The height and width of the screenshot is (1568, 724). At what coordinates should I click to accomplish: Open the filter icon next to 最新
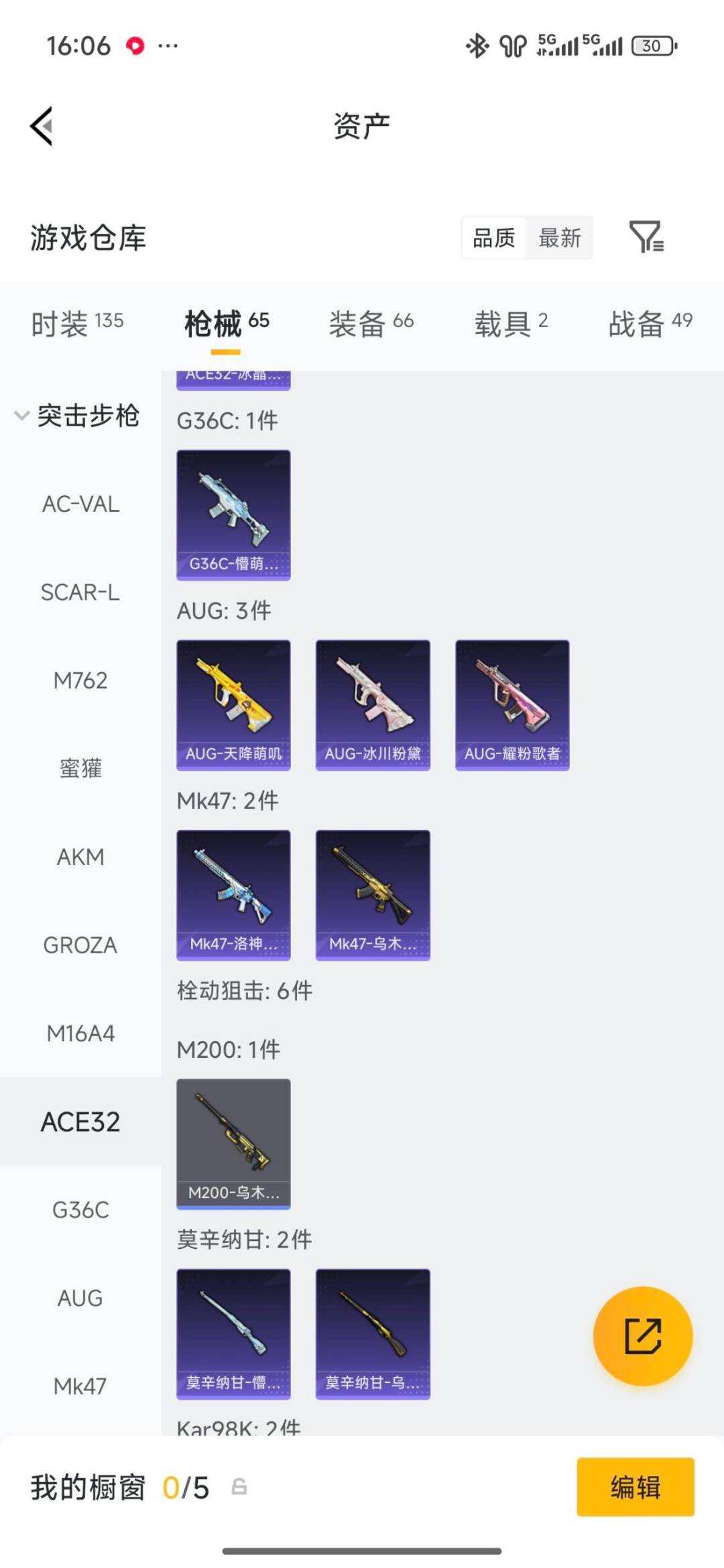point(646,237)
